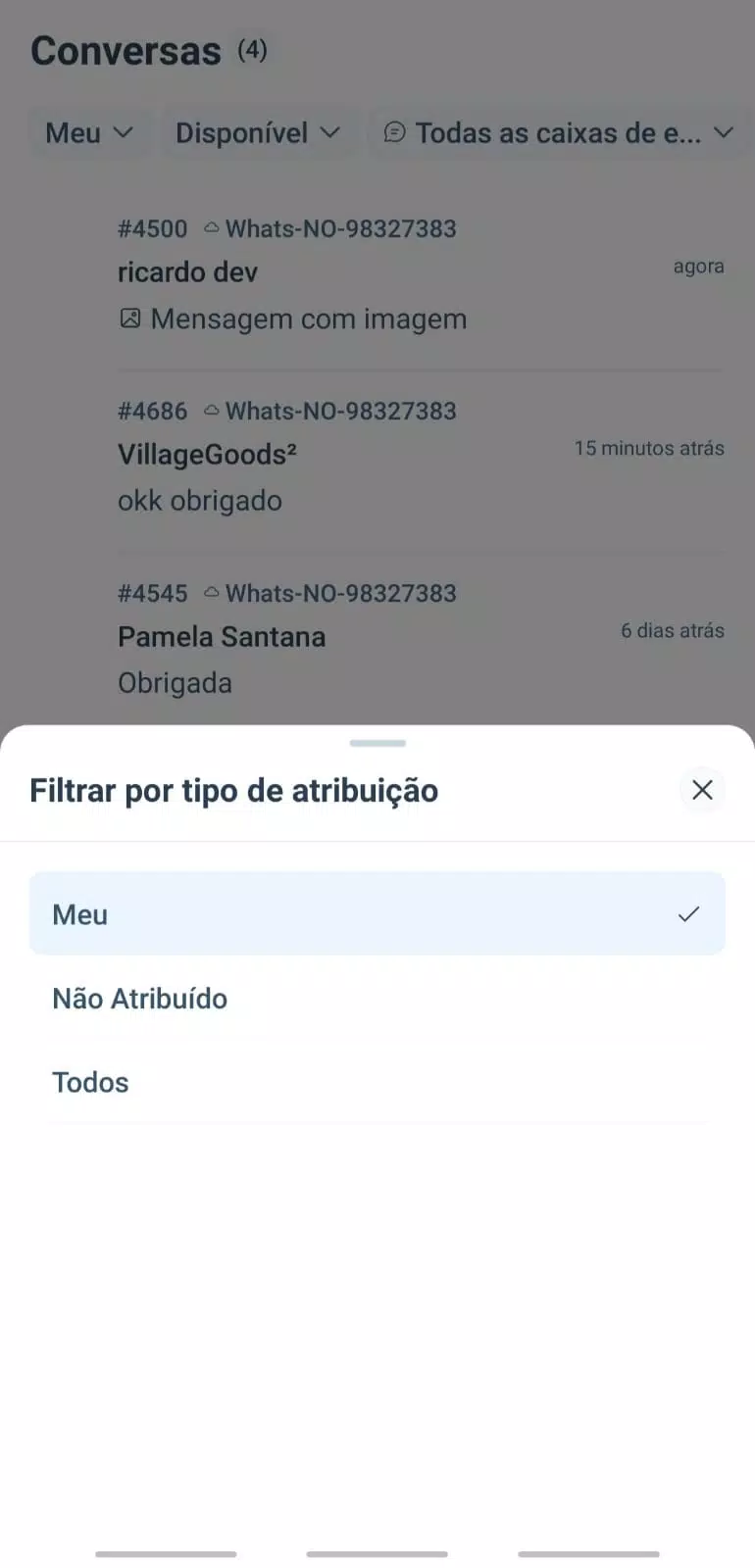Choose Não Atribuído filter
755x1568 pixels.
click(377, 998)
